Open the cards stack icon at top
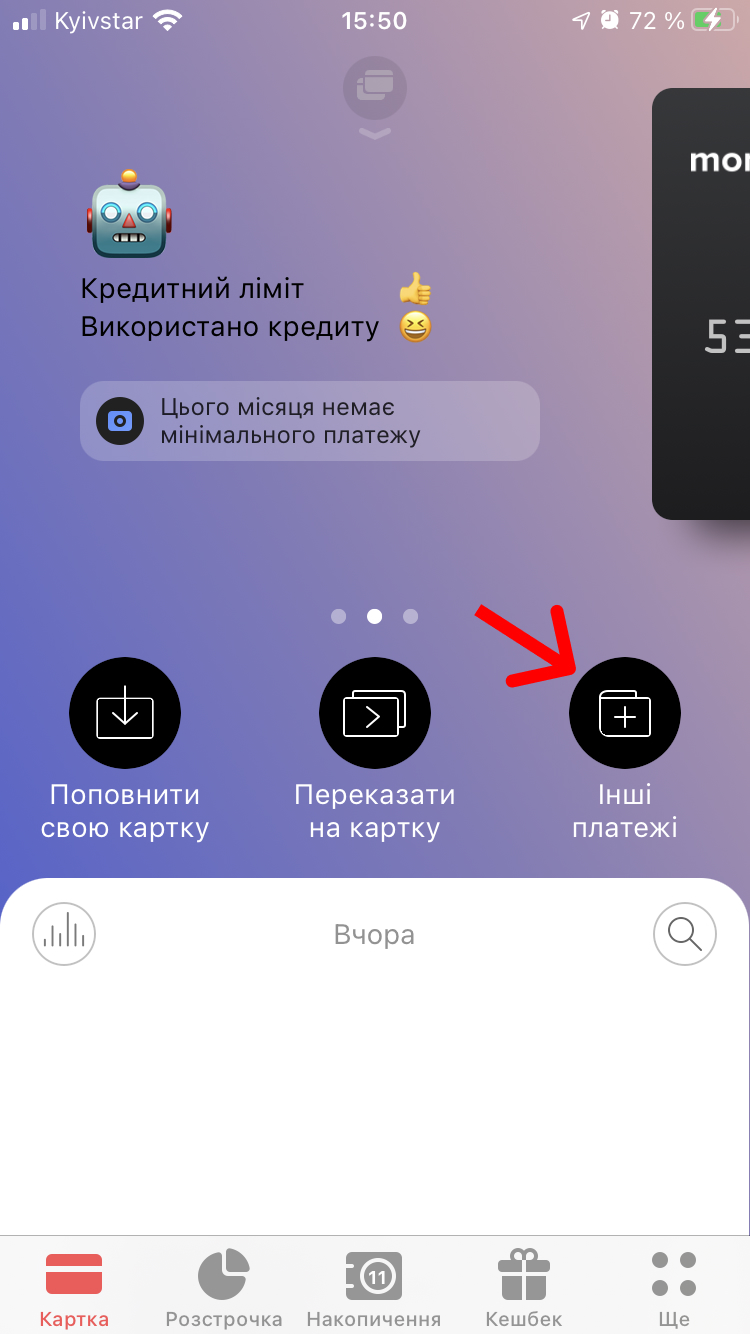The image size is (750, 1334). point(374,88)
